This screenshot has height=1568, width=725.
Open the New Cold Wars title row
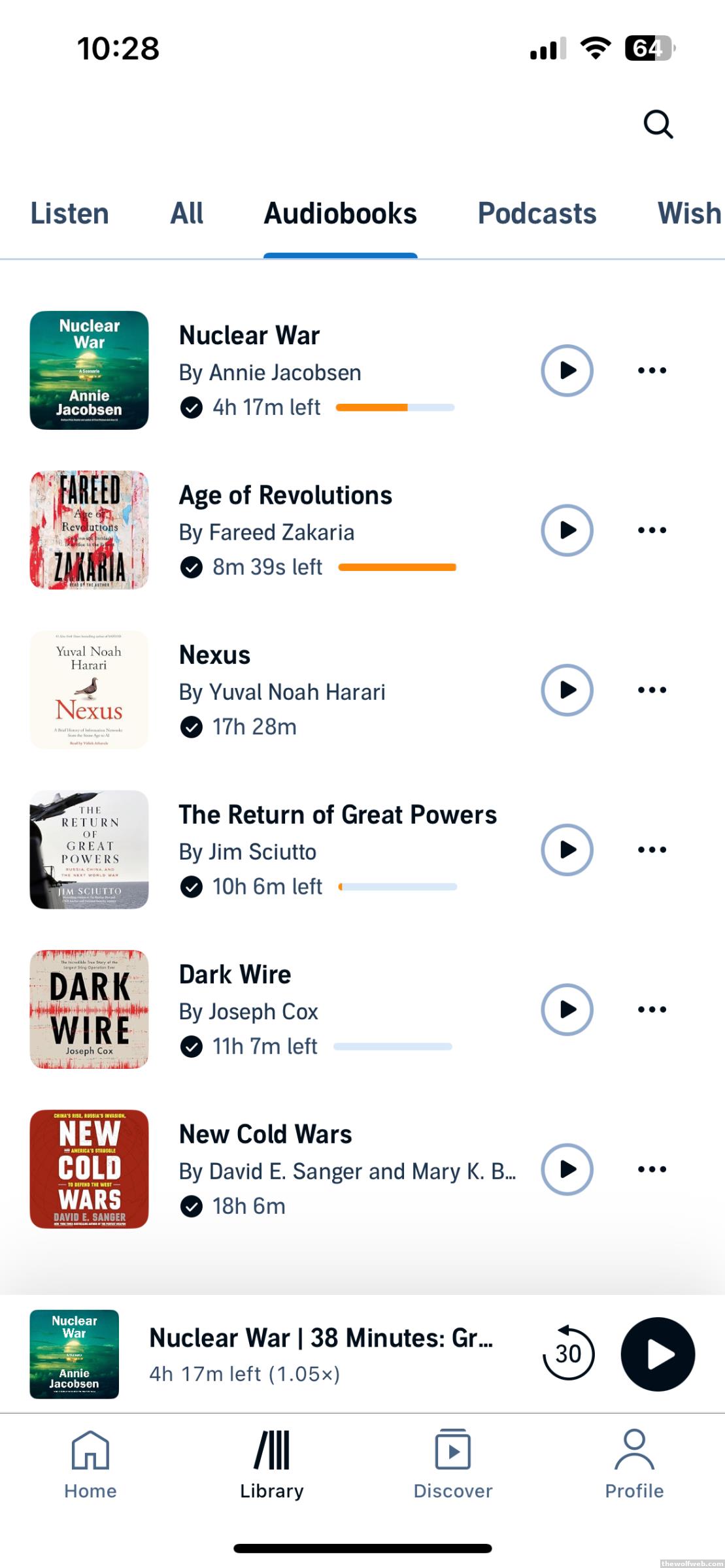(265, 1135)
